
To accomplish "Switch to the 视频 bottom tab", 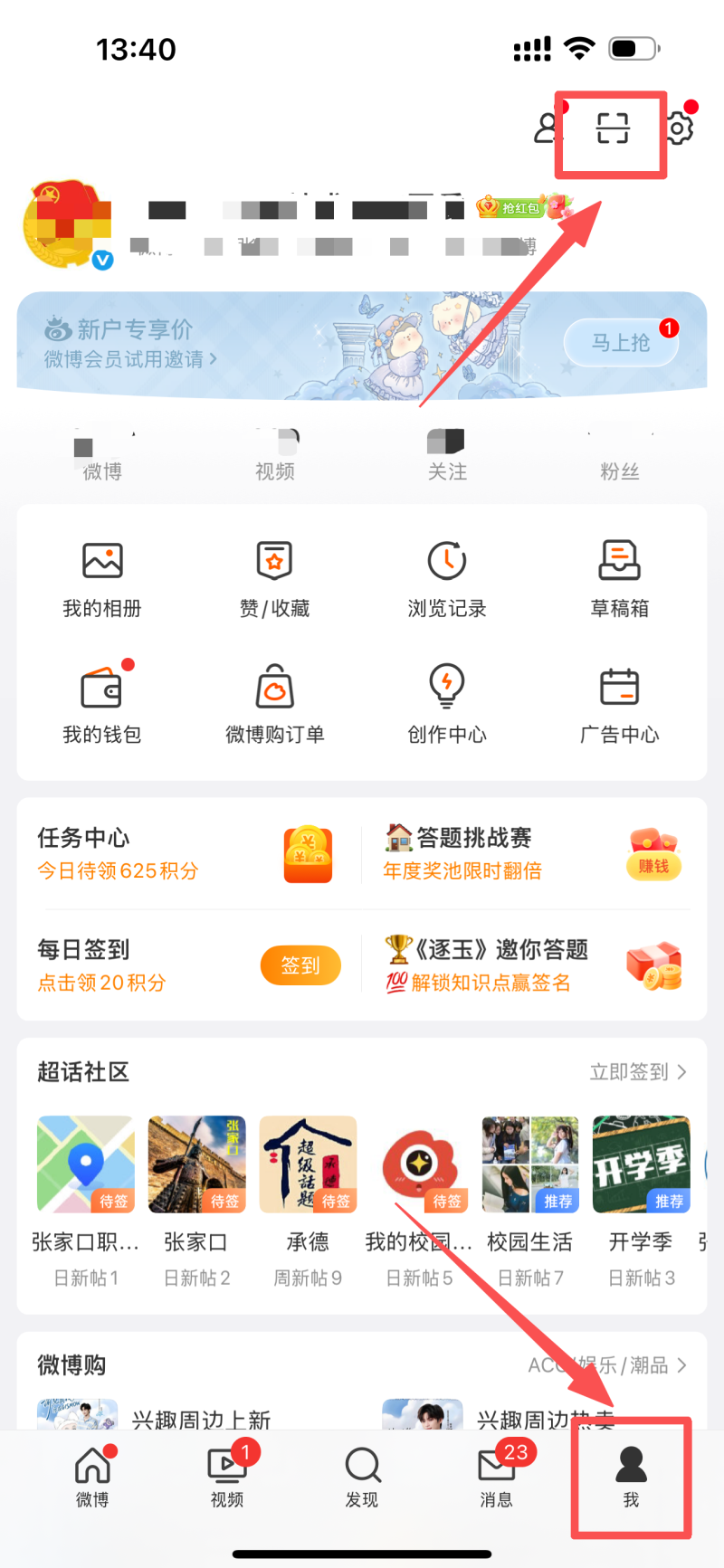I will tap(227, 1477).
